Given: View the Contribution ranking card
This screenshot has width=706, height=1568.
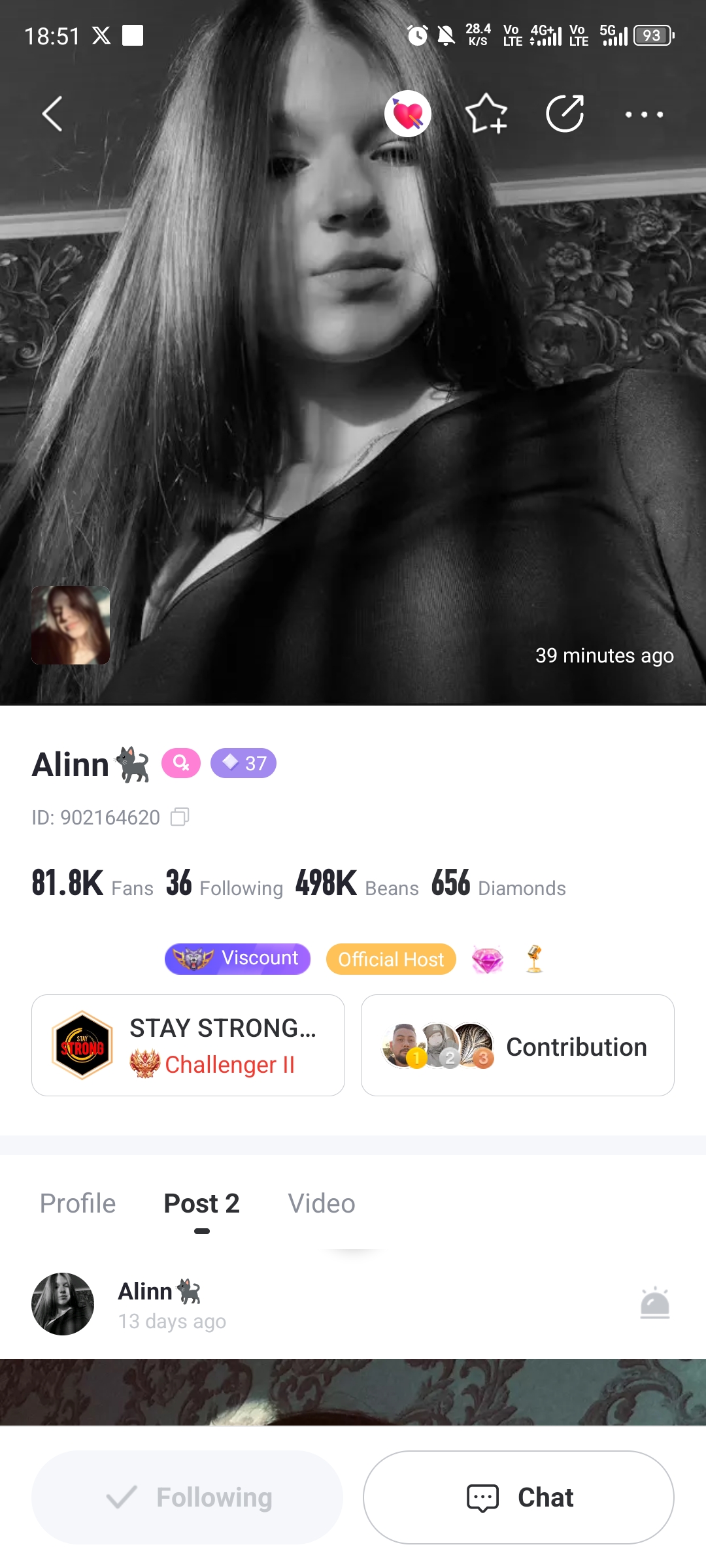Looking at the screenshot, I should [518, 1045].
